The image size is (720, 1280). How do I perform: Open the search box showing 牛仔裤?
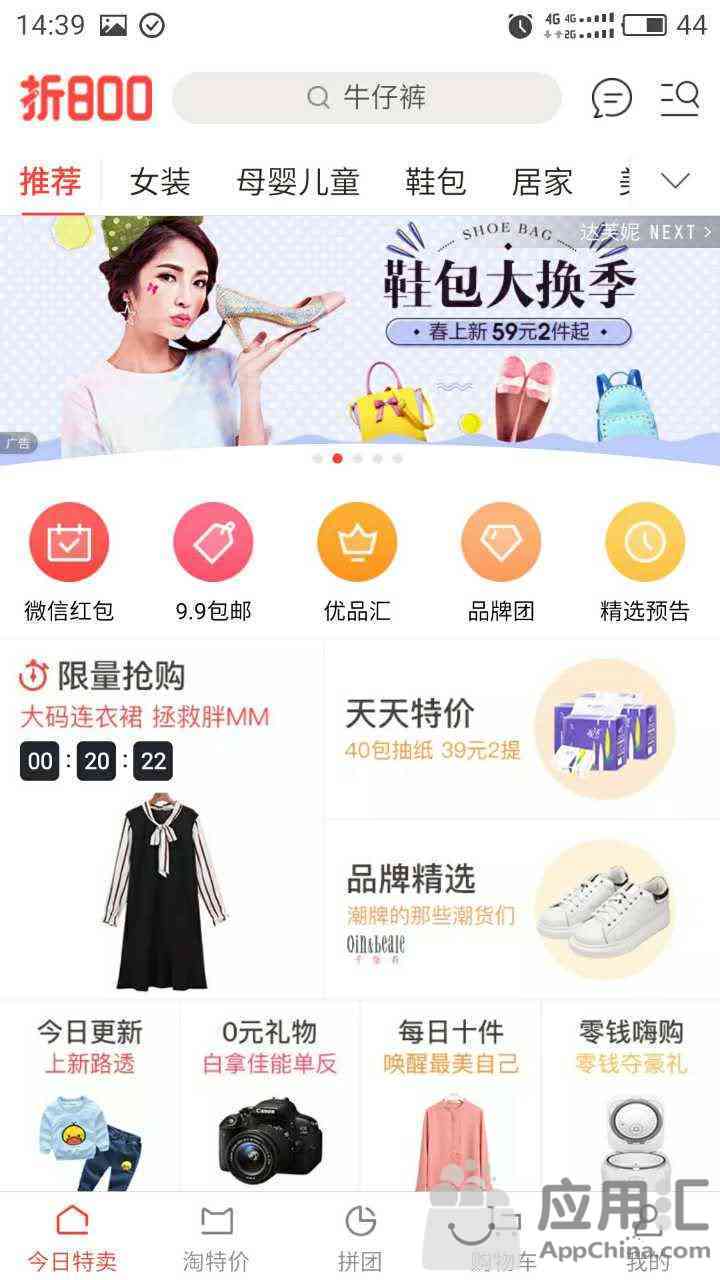(367, 98)
